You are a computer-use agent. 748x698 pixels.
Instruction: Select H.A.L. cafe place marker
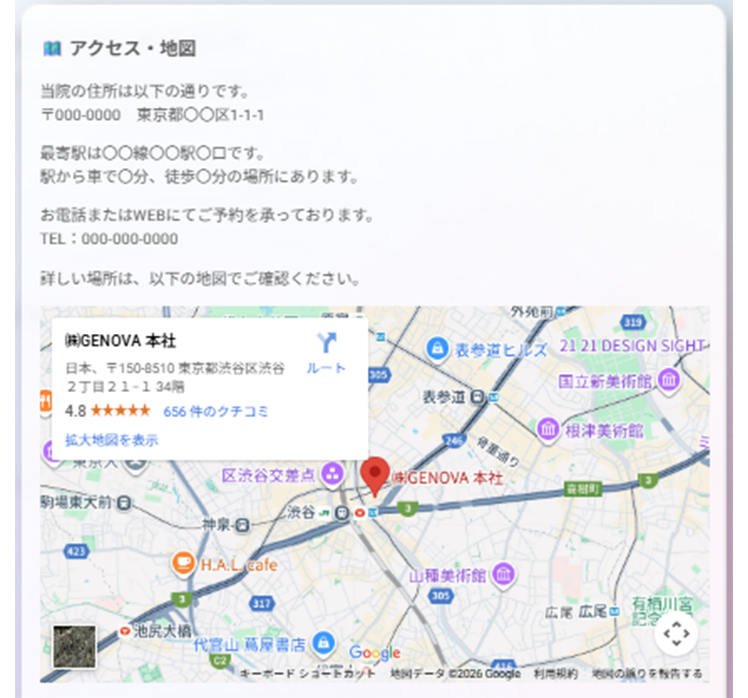[183, 564]
